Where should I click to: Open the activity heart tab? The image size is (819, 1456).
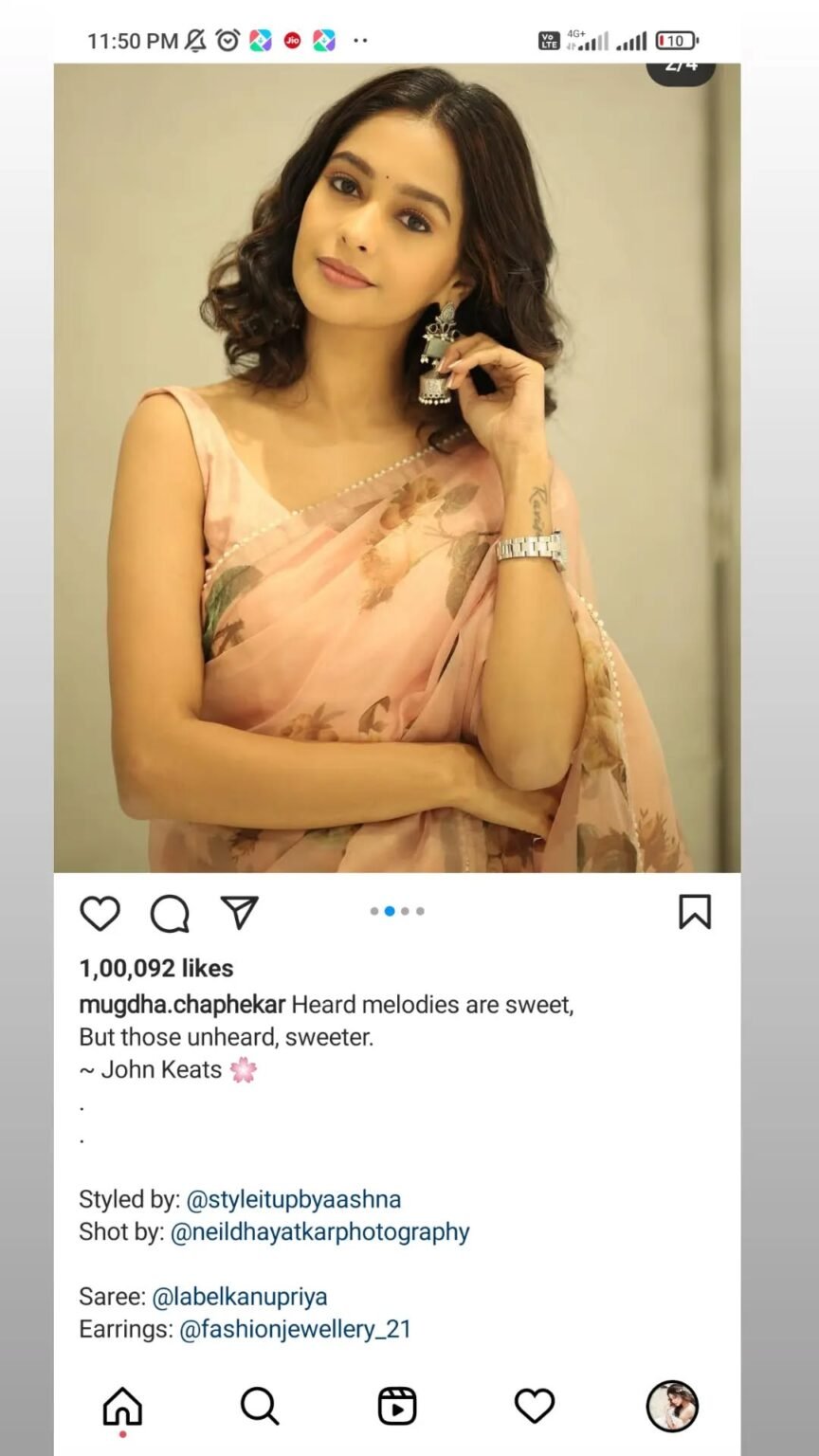point(535,1407)
